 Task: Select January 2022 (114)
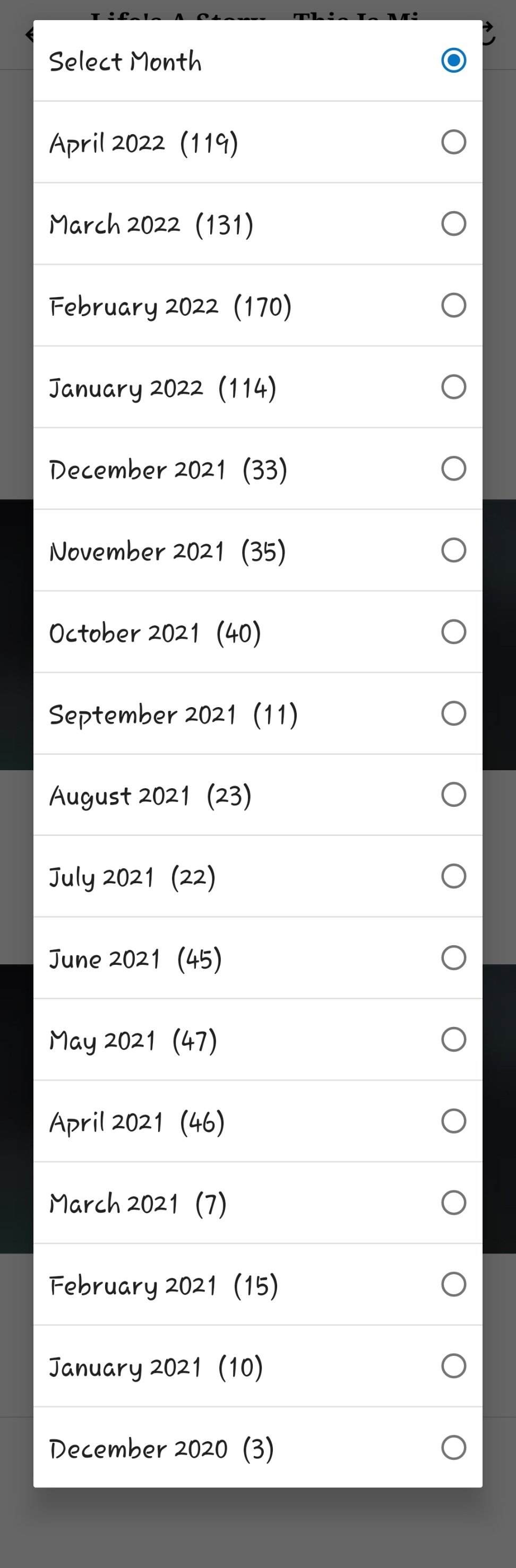coord(257,387)
